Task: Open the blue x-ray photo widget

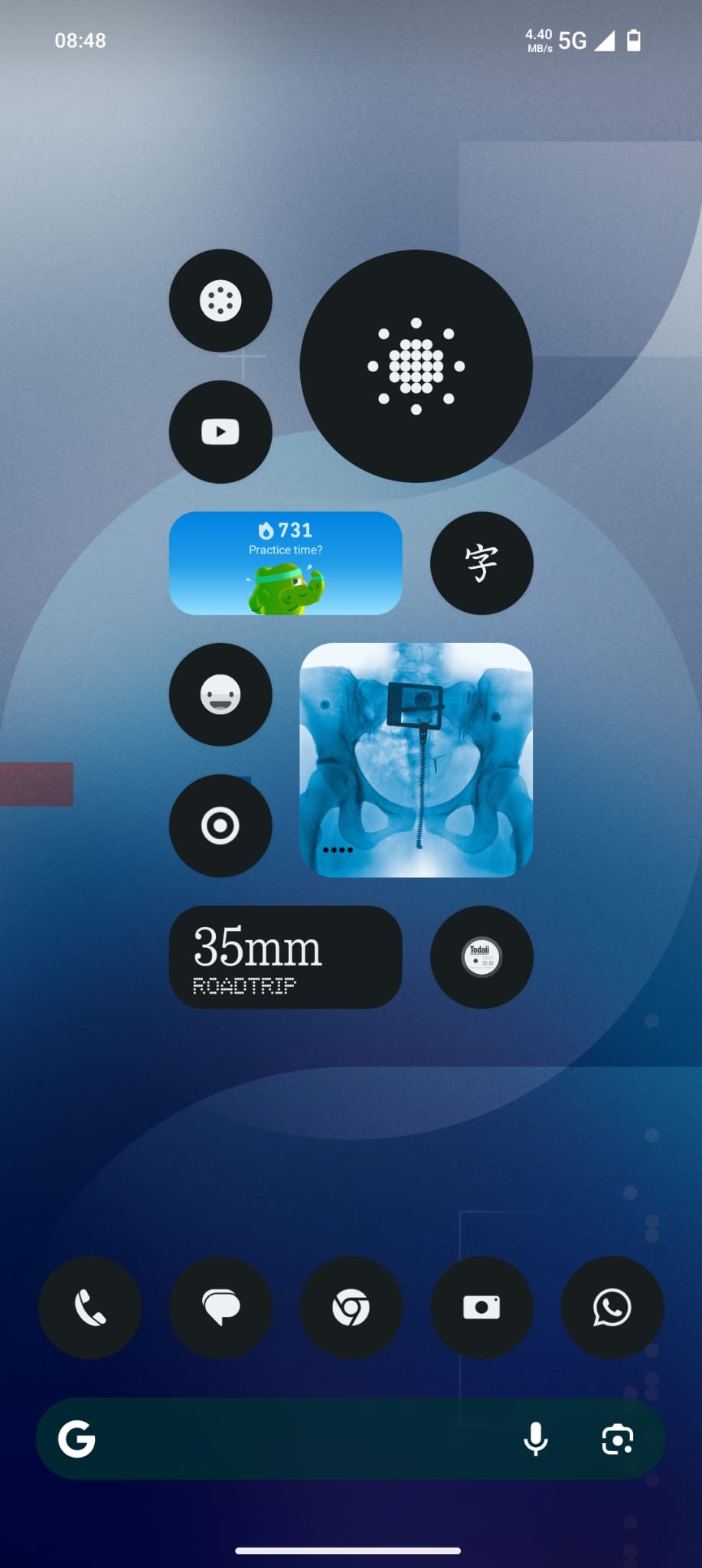Action: coord(416,759)
